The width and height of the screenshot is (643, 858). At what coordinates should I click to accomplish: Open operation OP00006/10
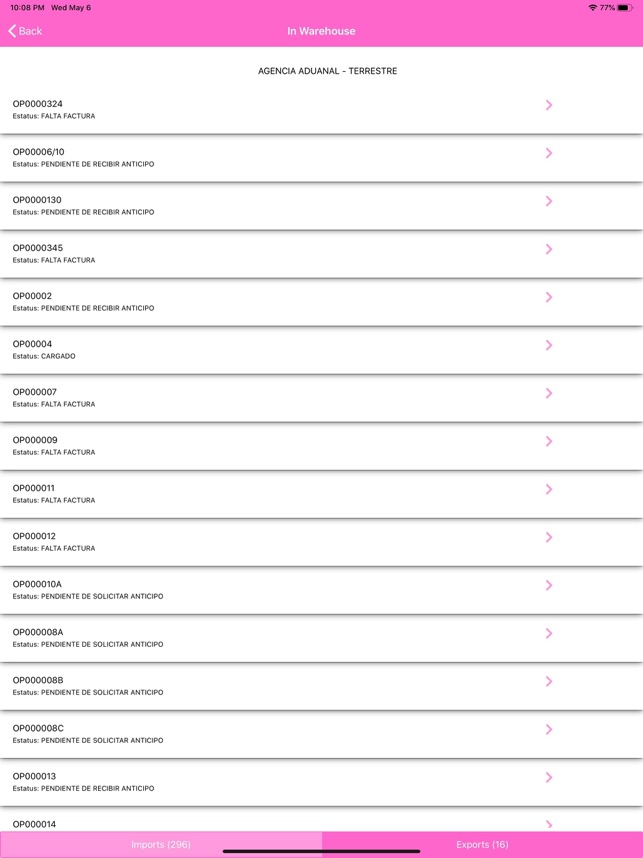pyautogui.click(x=321, y=158)
